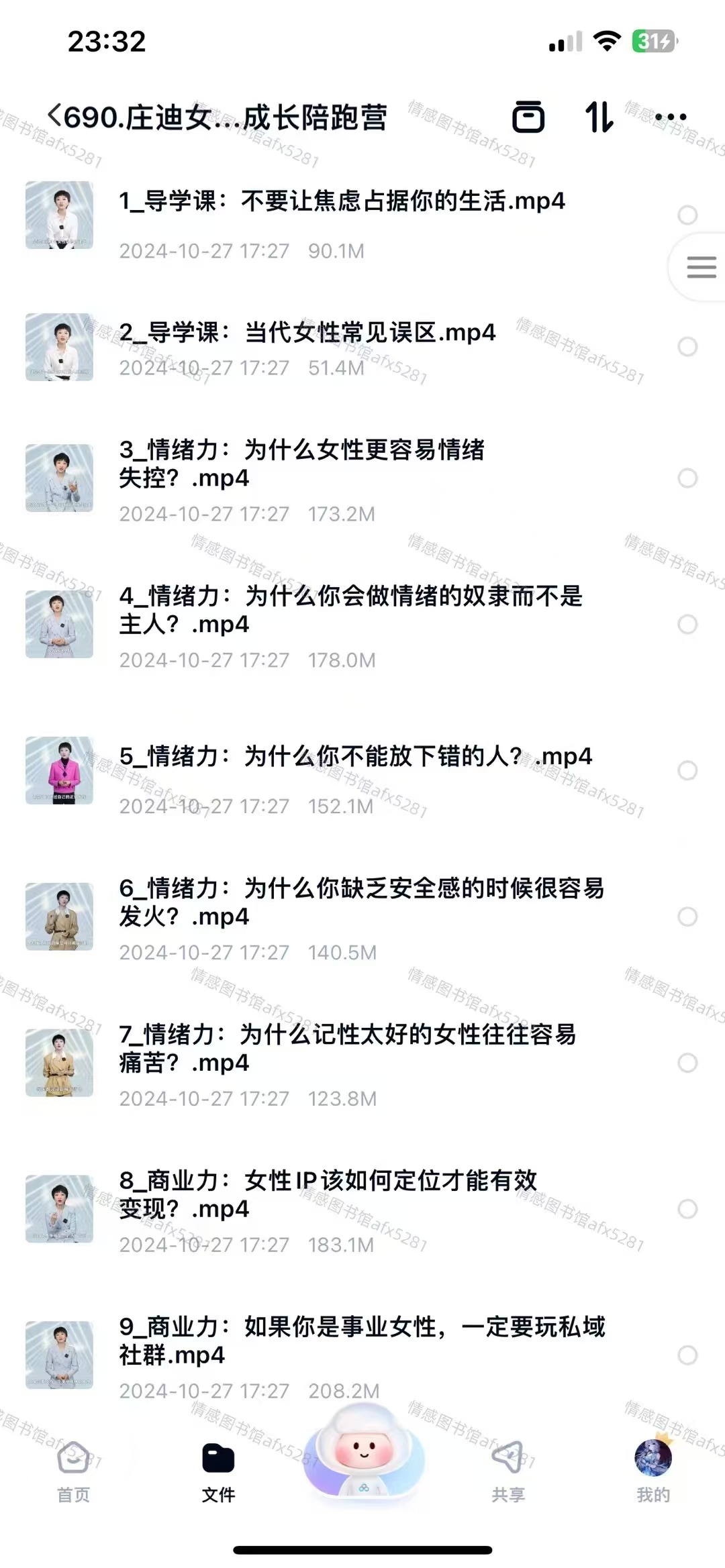The width and height of the screenshot is (725, 1568).
Task: Go back from the 690 folder
Action: click(55, 117)
